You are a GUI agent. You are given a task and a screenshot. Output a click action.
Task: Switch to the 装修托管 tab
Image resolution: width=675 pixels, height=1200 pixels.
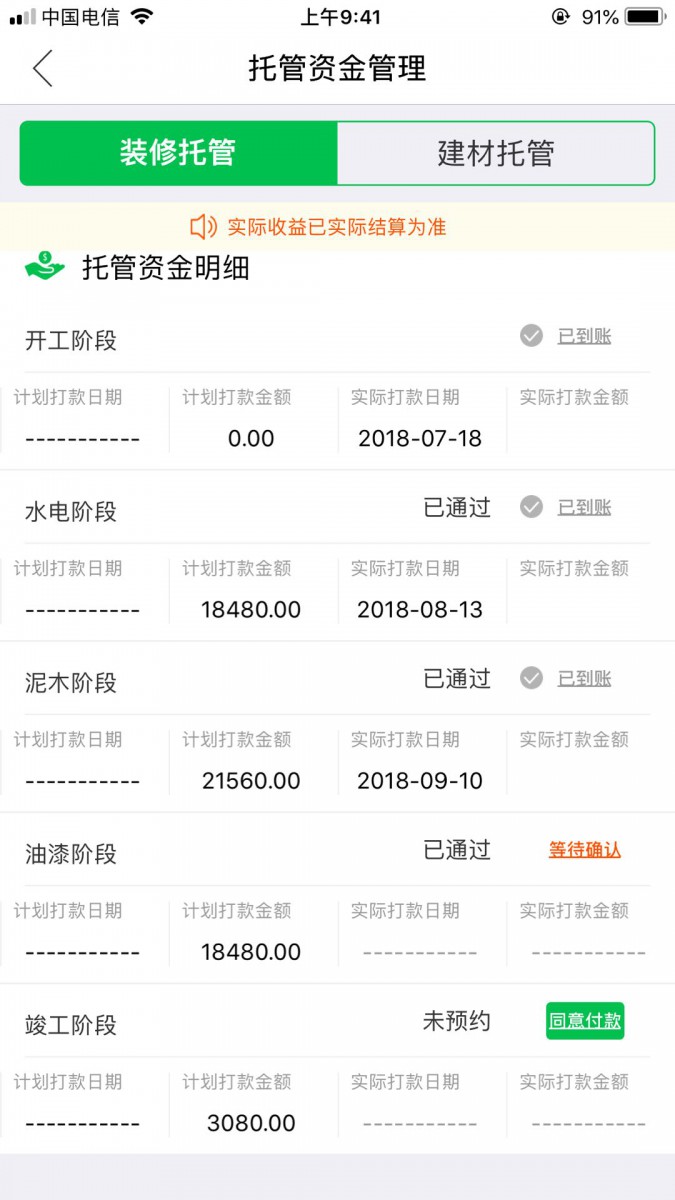click(178, 153)
